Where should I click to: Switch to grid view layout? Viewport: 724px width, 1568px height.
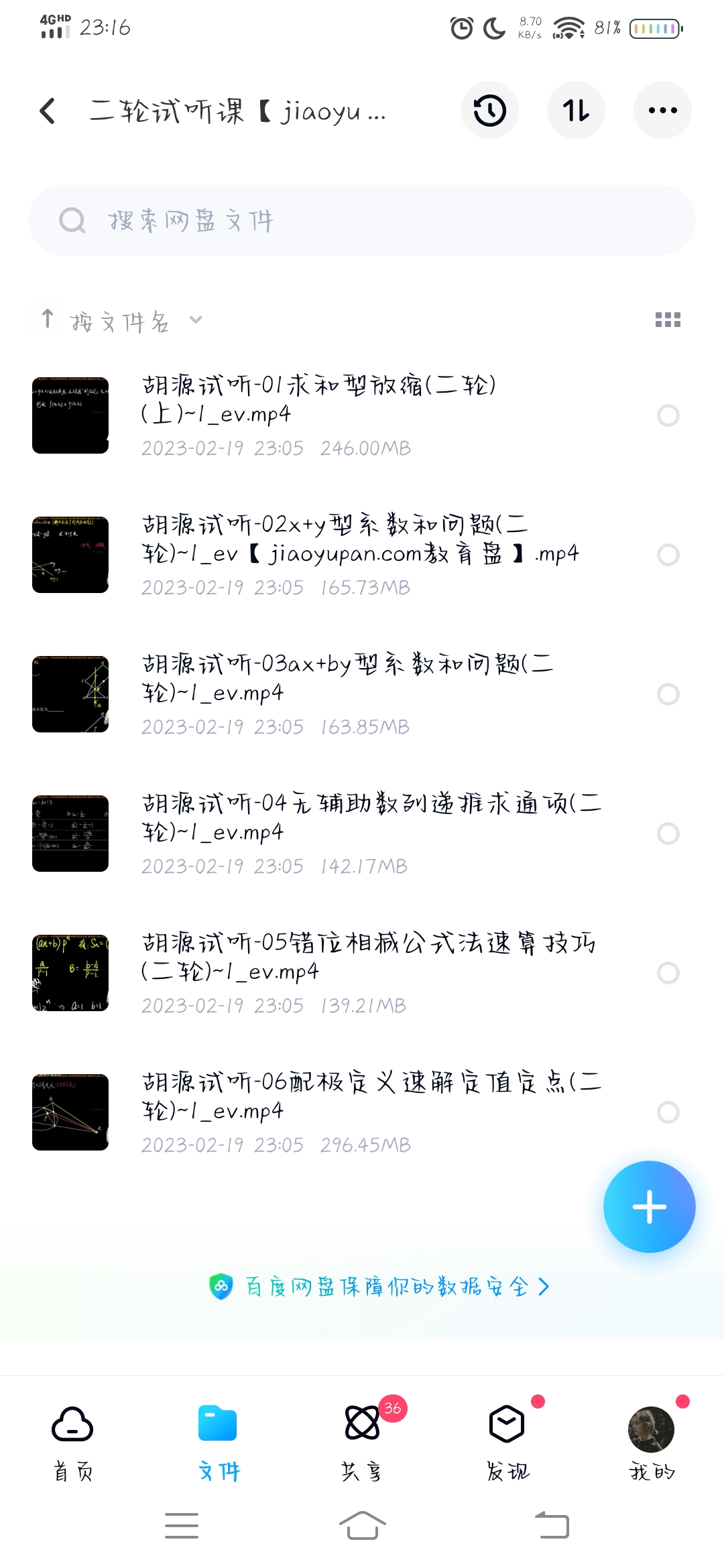tap(668, 320)
